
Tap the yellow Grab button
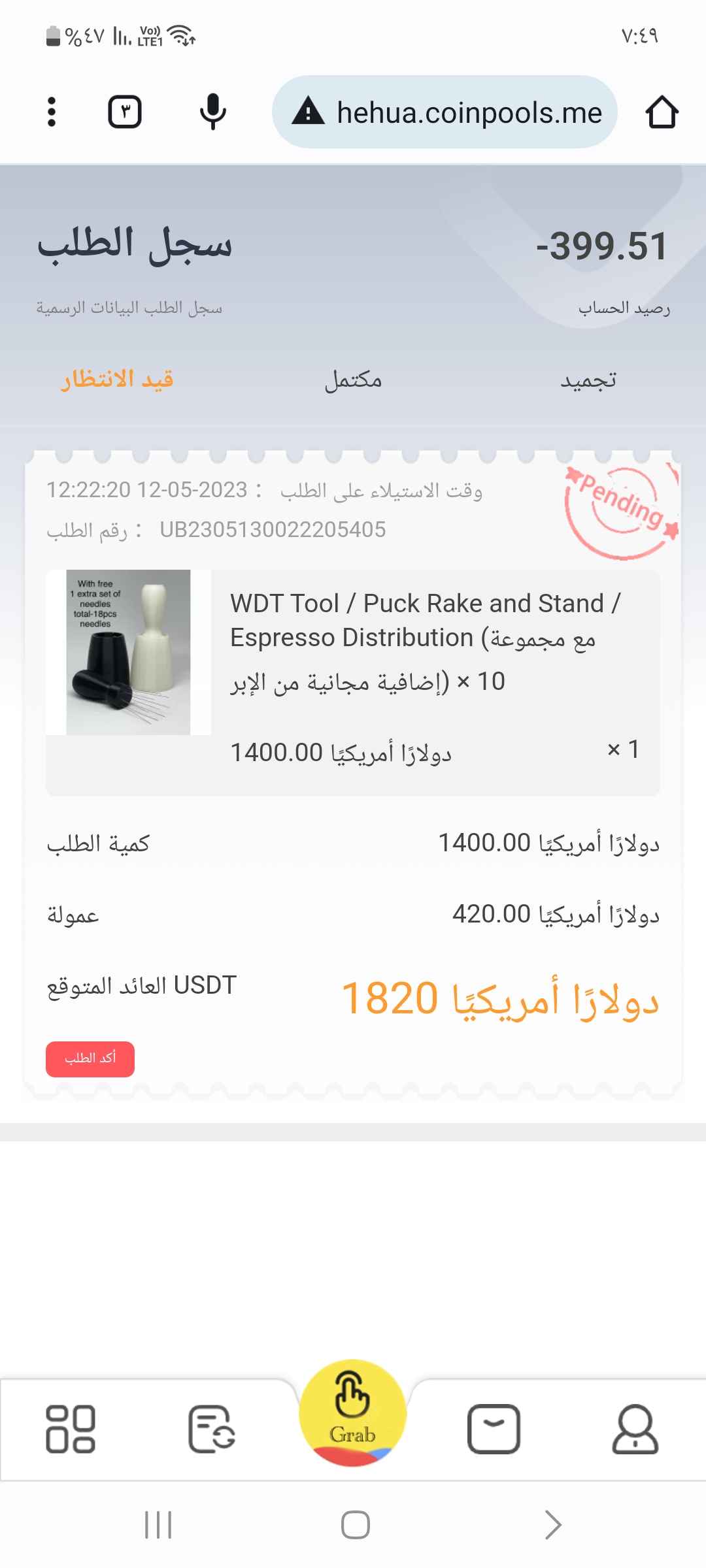(353, 1413)
